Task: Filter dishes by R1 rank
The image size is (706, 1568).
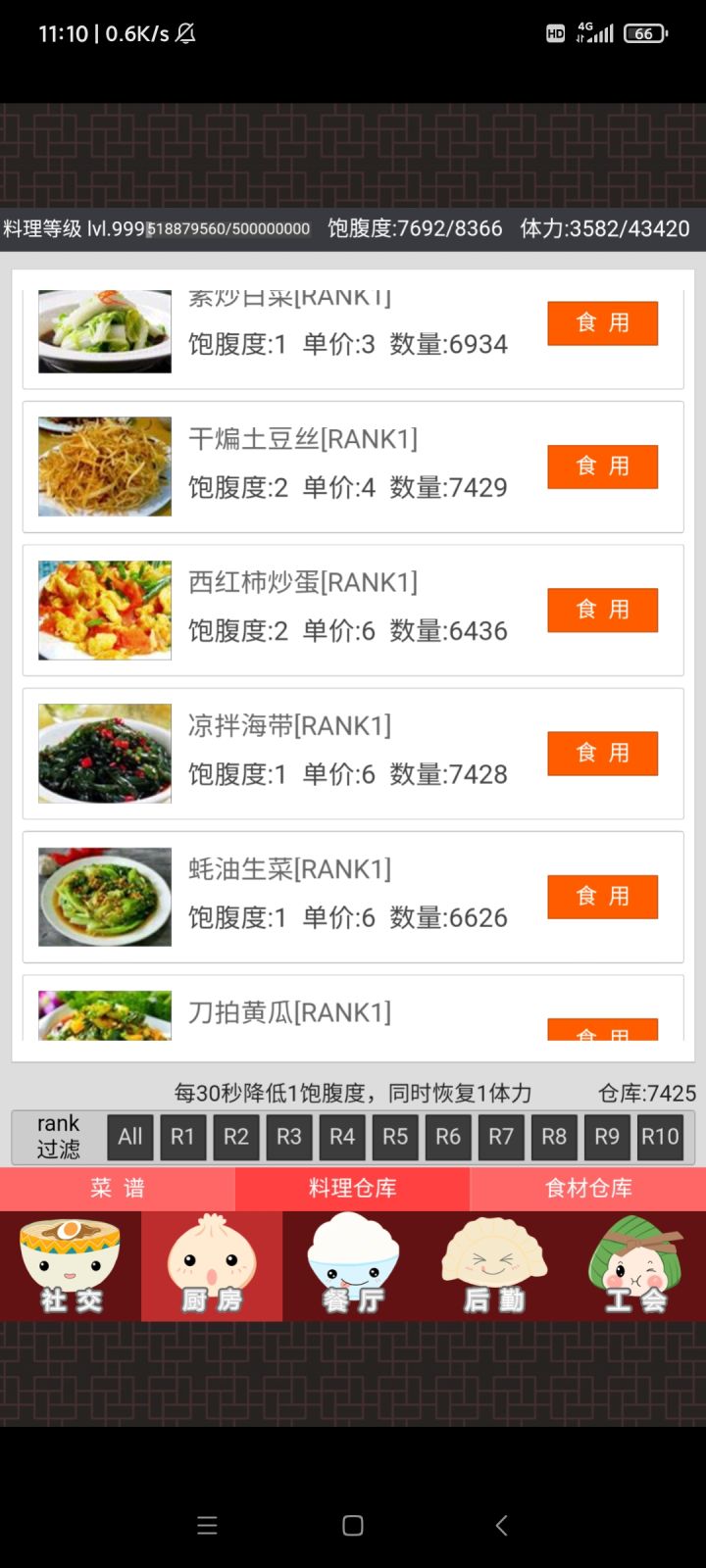Action: [x=183, y=1137]
